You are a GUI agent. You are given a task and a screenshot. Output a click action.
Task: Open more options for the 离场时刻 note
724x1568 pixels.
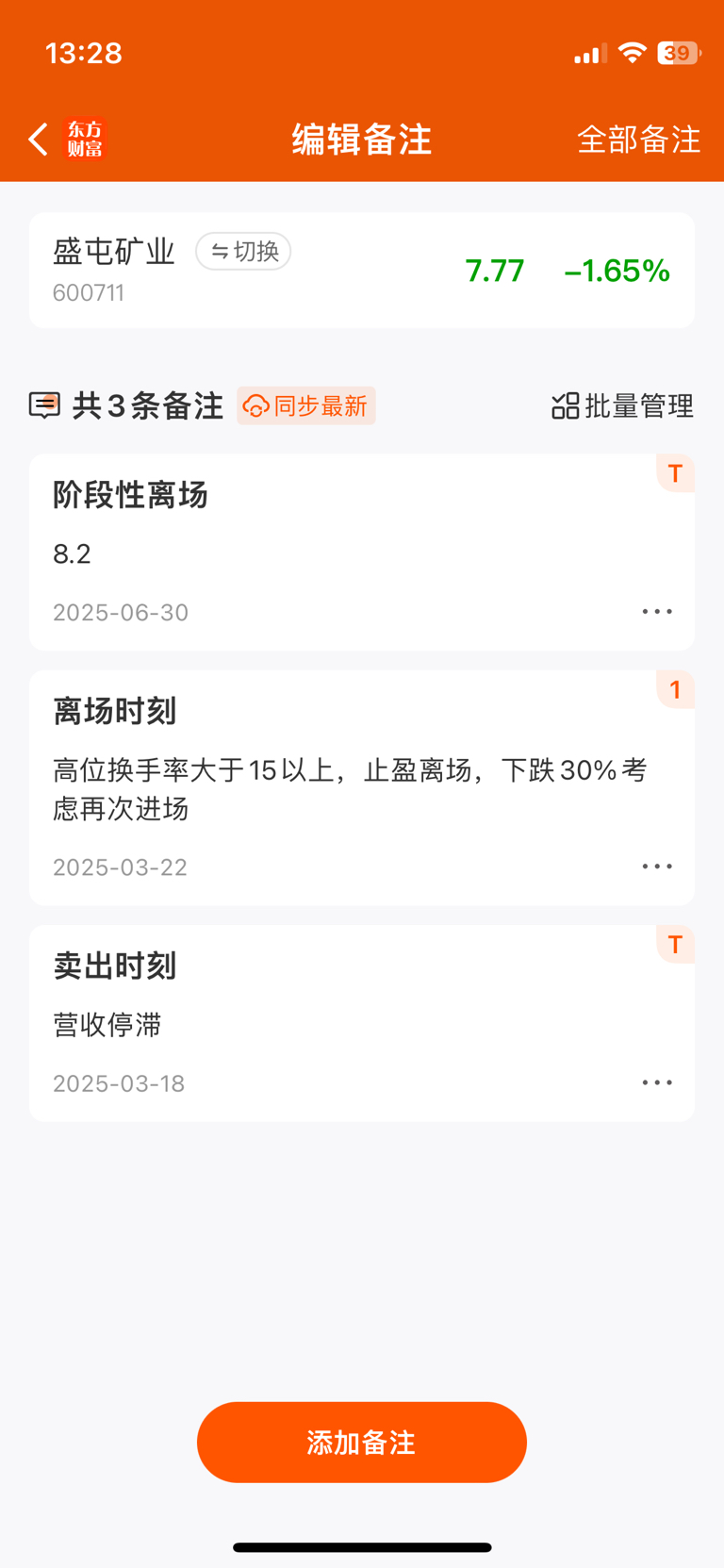click(657, 867)
